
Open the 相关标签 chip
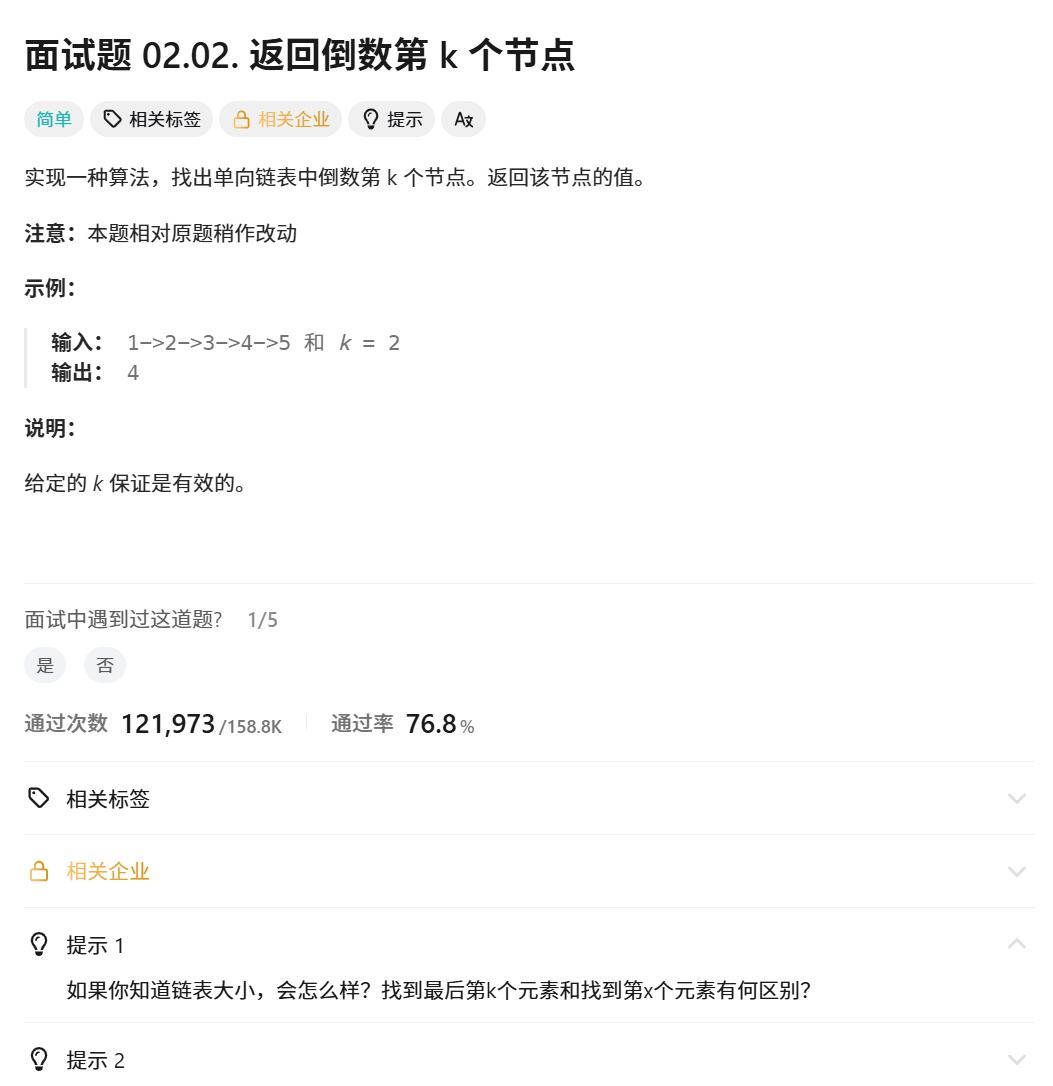tap(152, 119)
